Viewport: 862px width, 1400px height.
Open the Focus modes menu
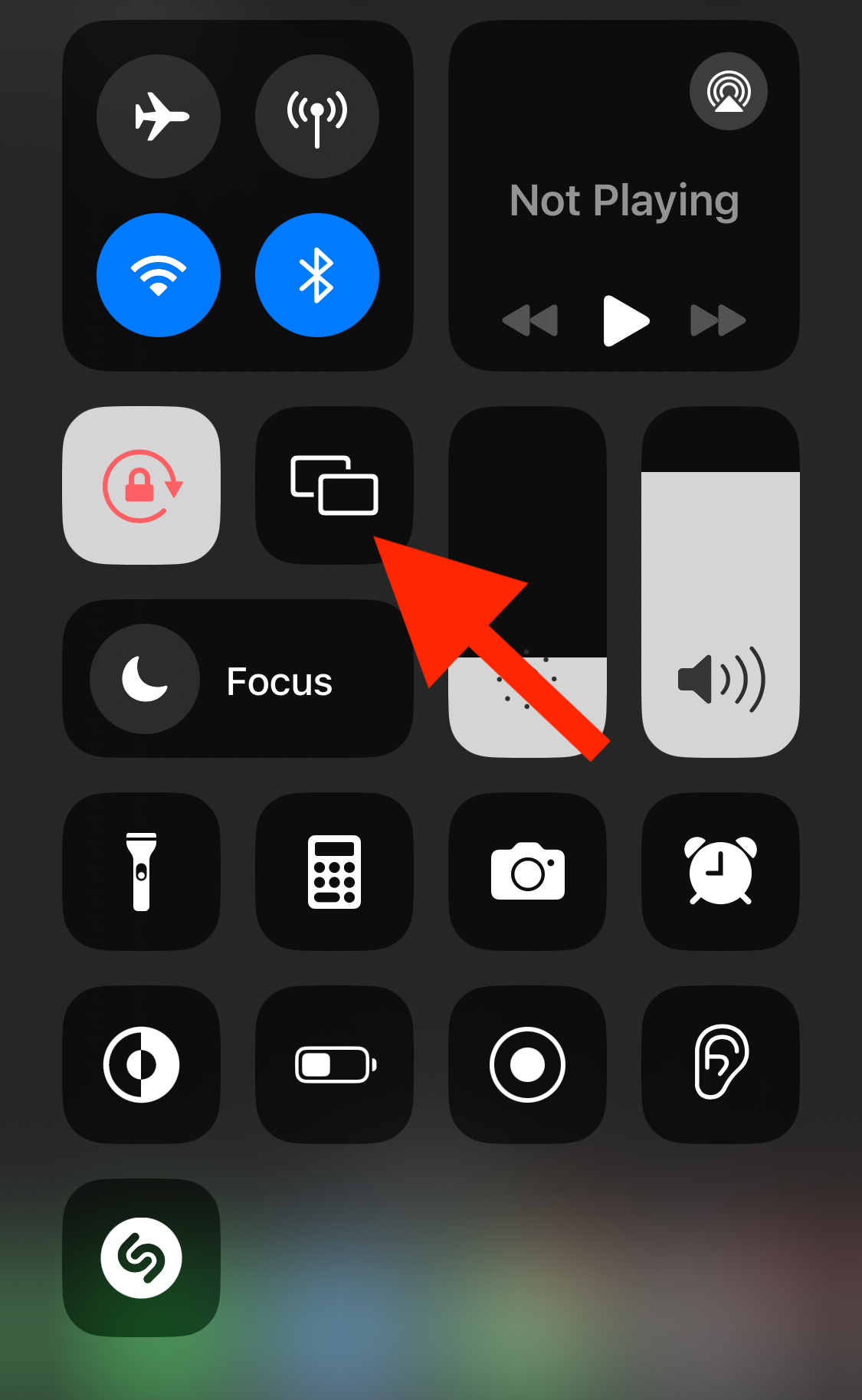(240, 680)
